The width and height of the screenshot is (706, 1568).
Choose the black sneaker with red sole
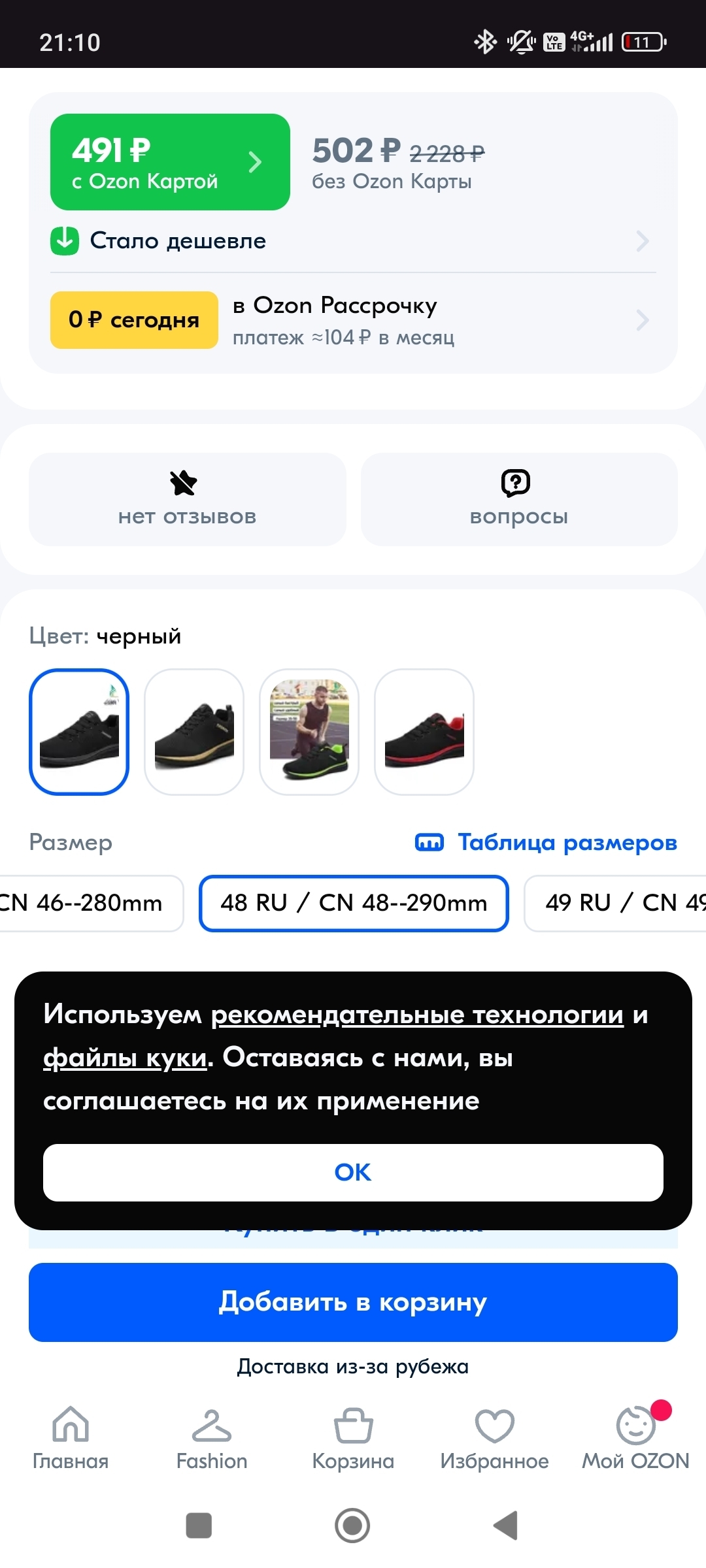pos(424,732)
